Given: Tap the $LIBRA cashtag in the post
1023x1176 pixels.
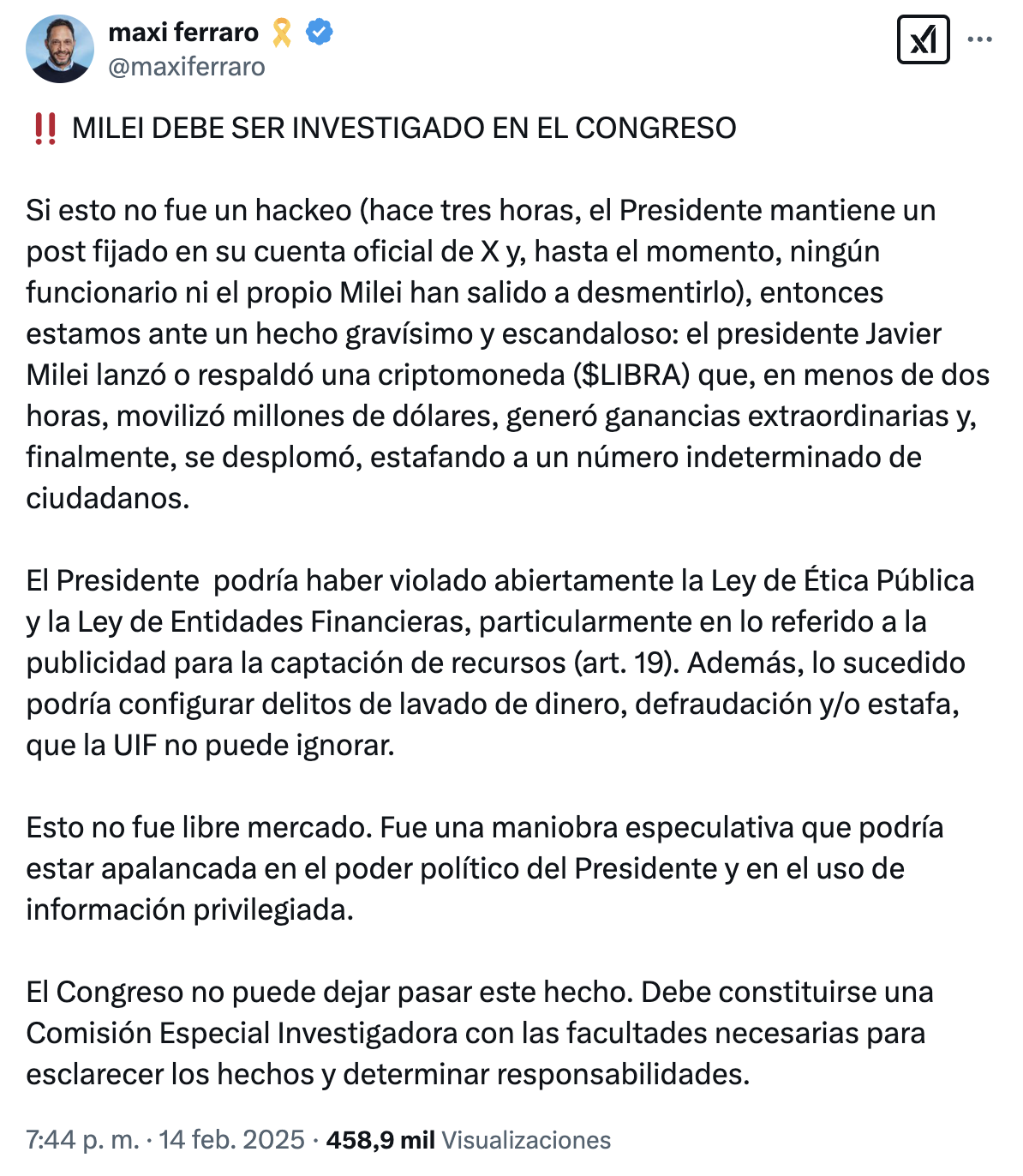Looking at the screenshot, I should coord(632,375).
